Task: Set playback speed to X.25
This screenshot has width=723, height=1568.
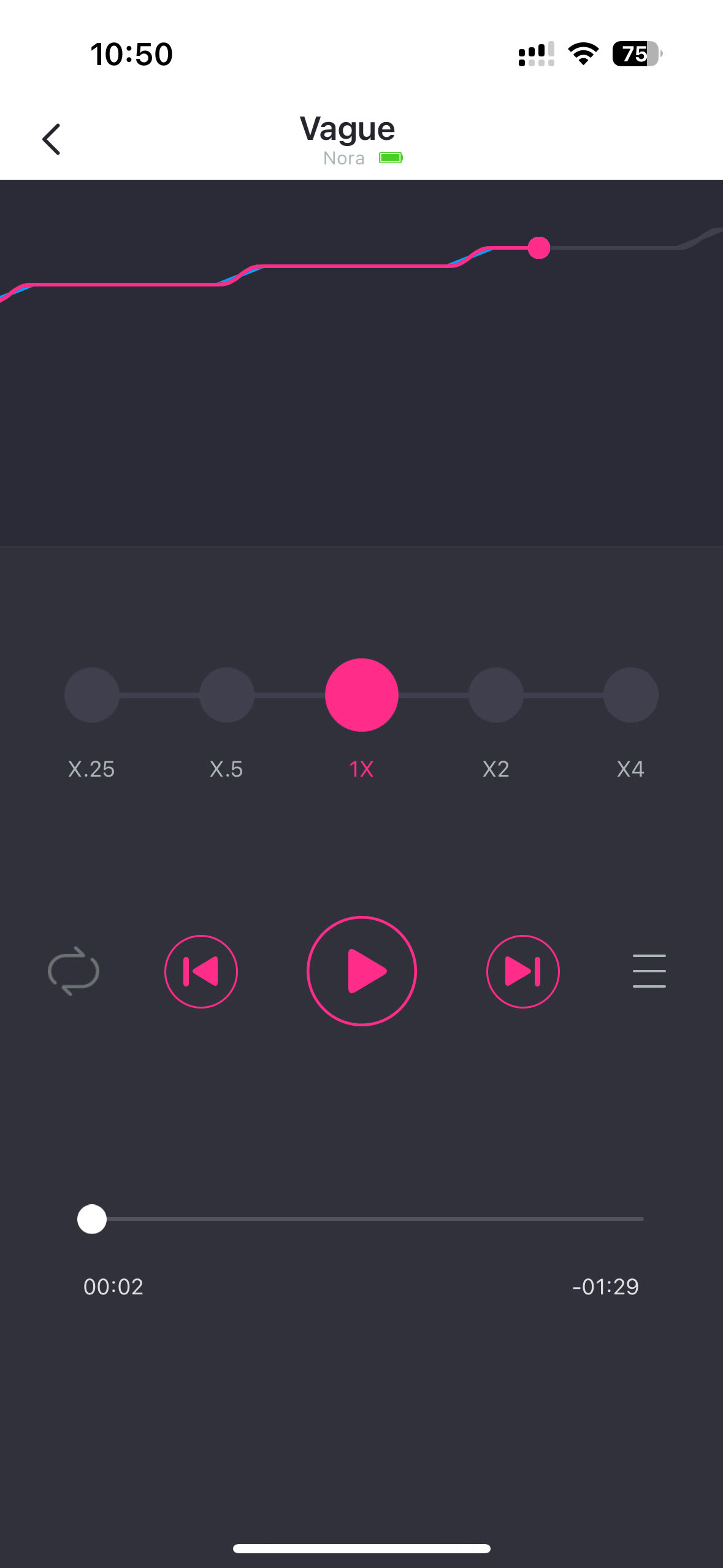Action: 91,695
